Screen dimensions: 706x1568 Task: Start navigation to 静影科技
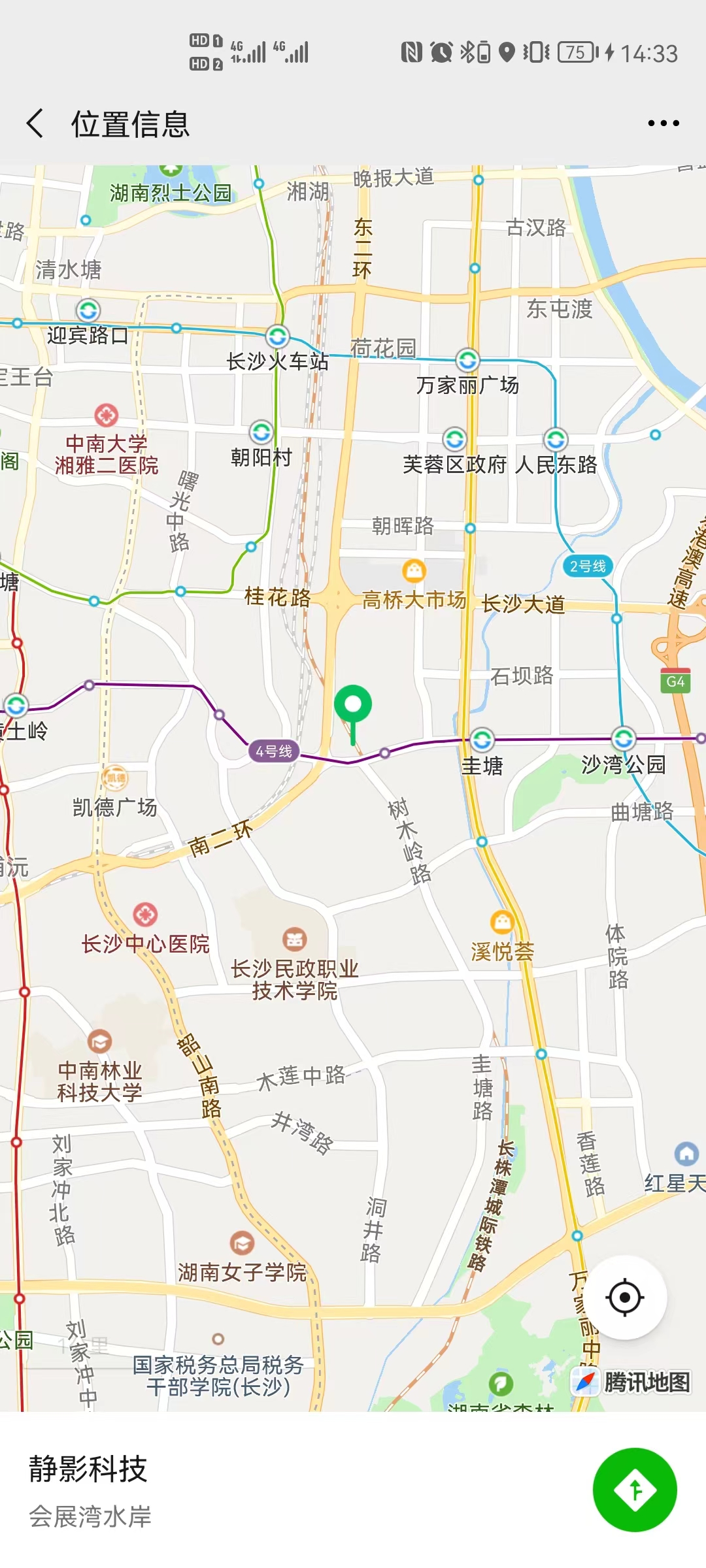point(634,1490)
